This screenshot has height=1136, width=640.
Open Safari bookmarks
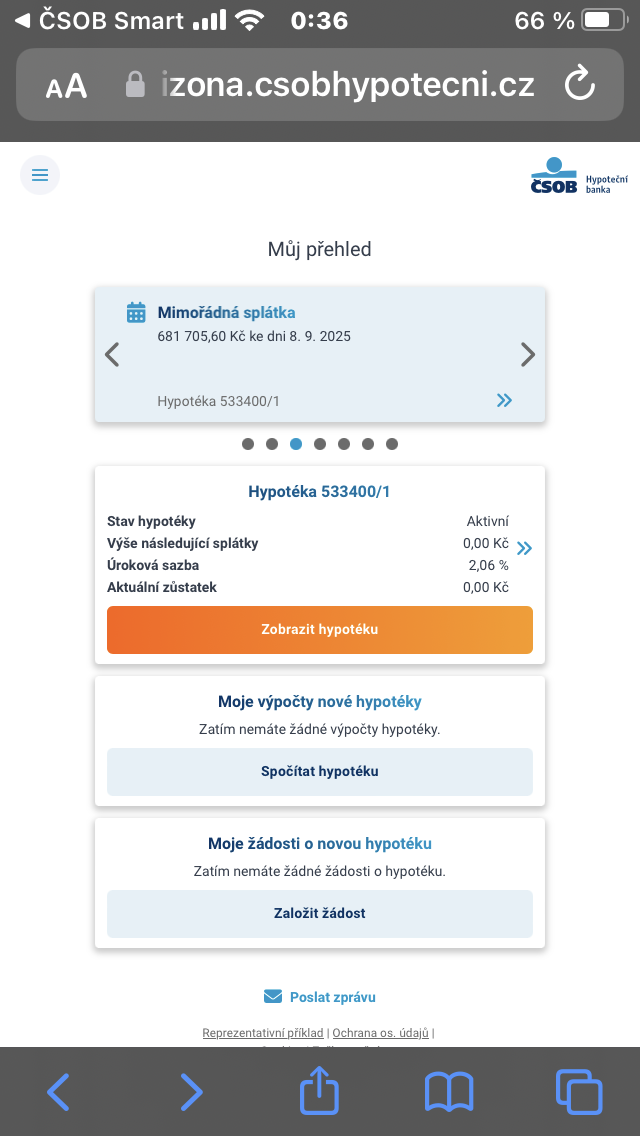449,1092
